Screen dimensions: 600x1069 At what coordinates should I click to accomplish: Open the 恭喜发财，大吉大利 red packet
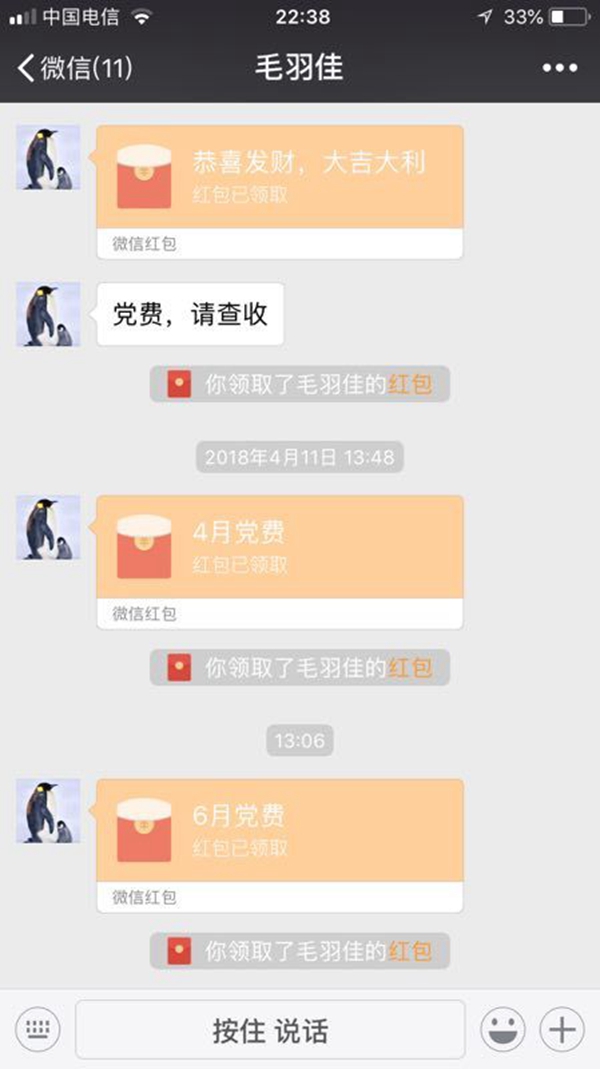click(x=280, y=180)
